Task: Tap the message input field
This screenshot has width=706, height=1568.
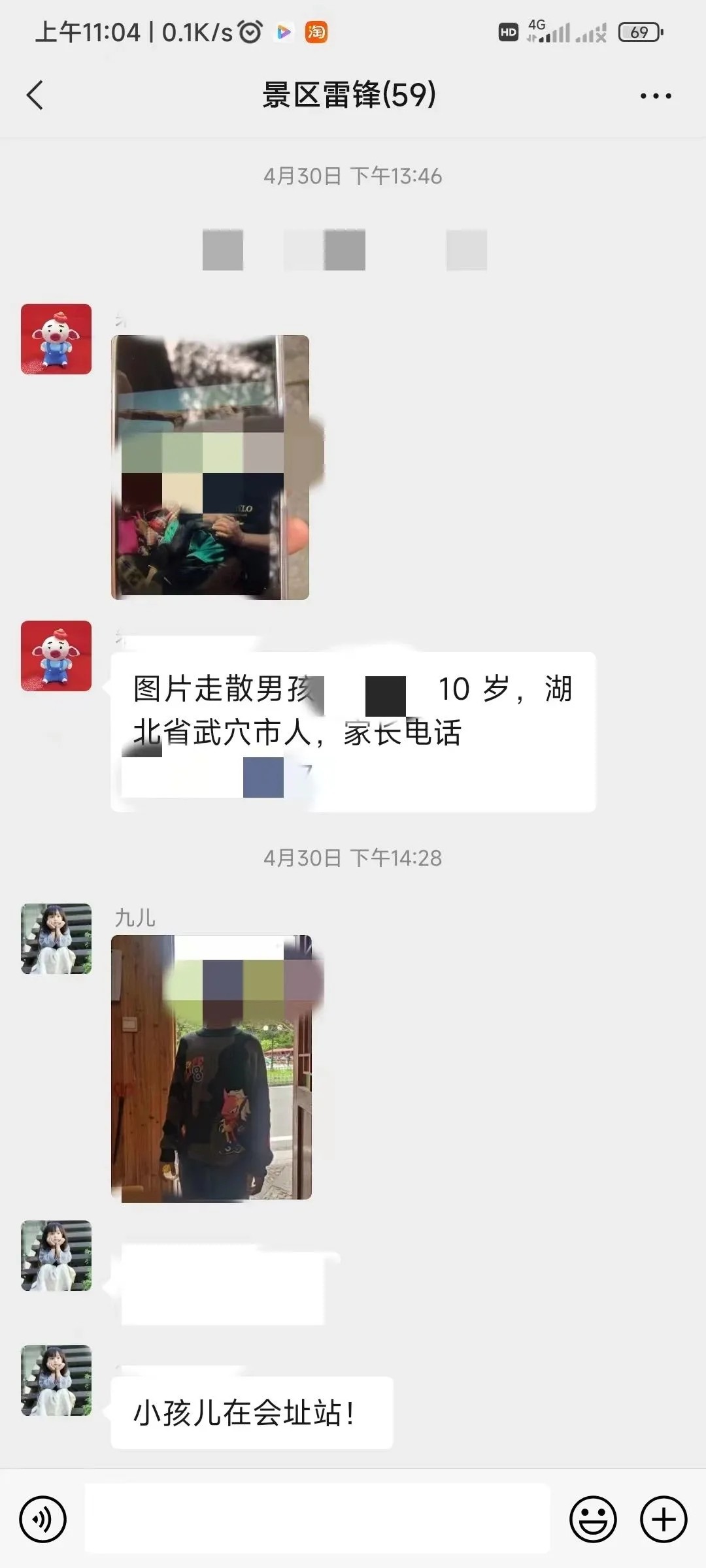Action: [317, 1519]
